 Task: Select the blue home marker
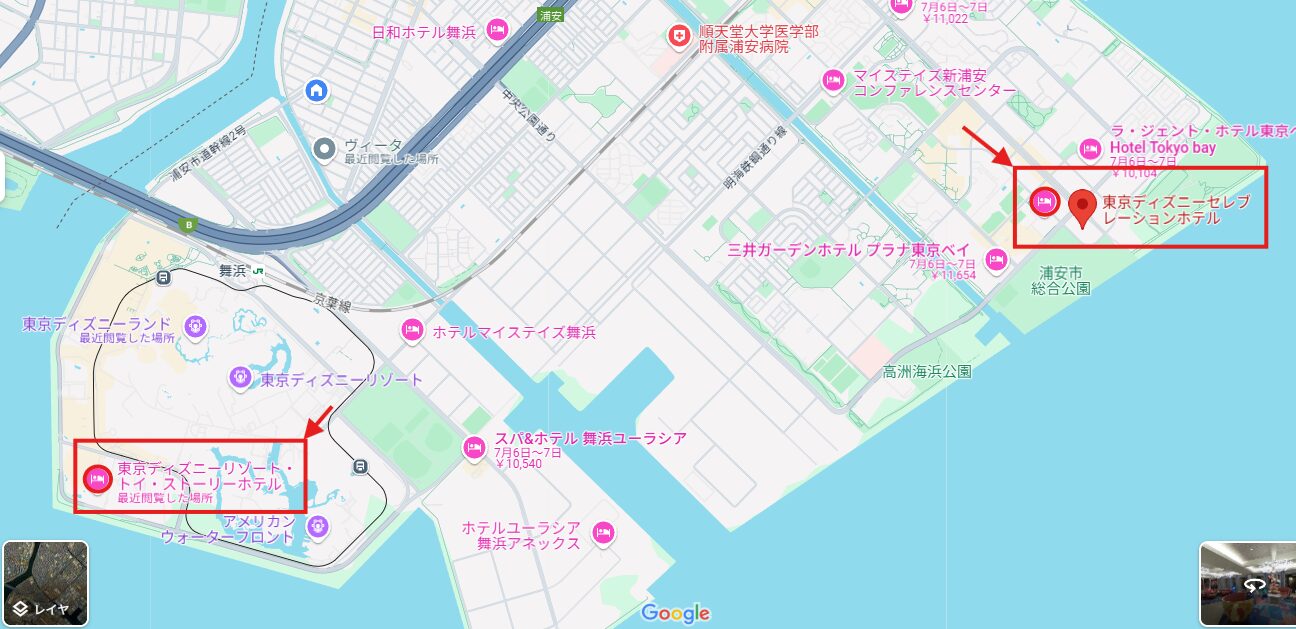coord(317,91)
